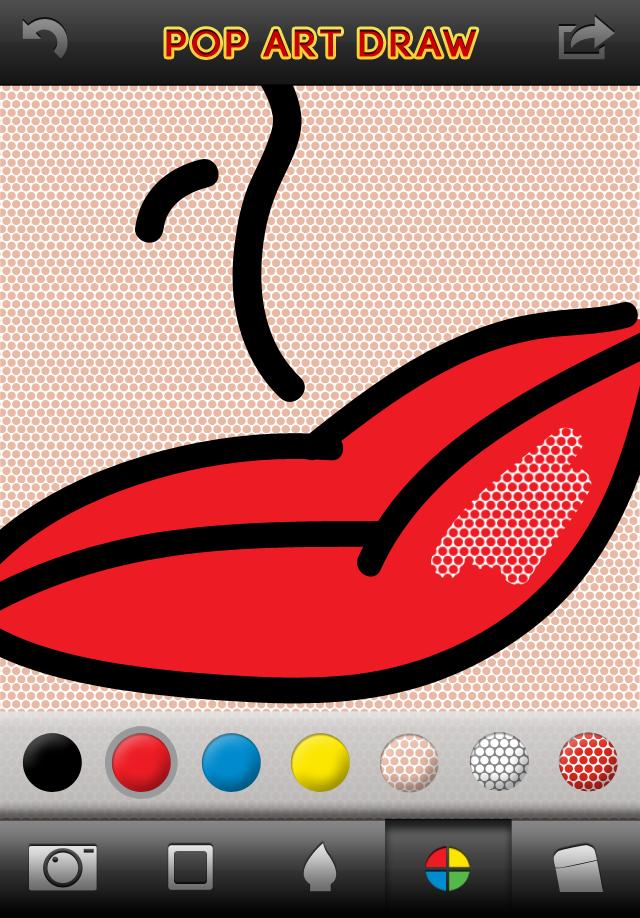The height and width of the screenshot is (918, 640).
Task: Open the camera tool
Action: click(x=63, y=867)
